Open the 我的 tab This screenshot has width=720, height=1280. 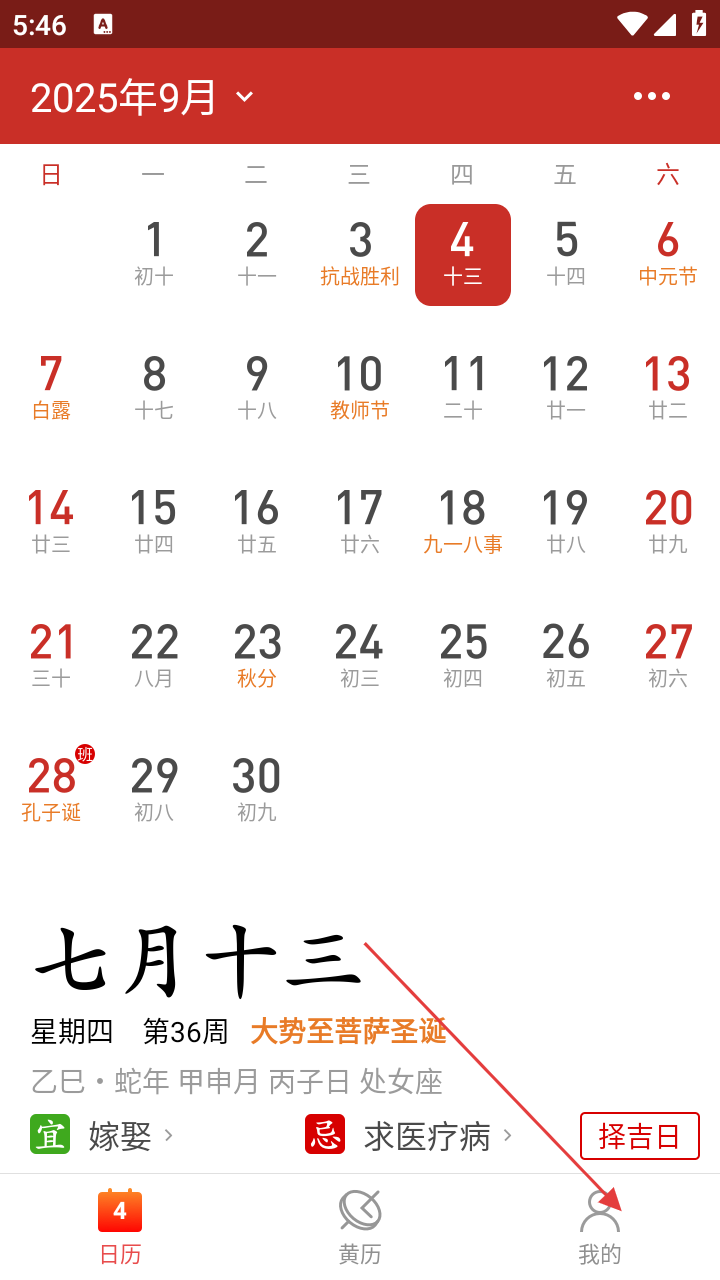(x=600, y=1226)
